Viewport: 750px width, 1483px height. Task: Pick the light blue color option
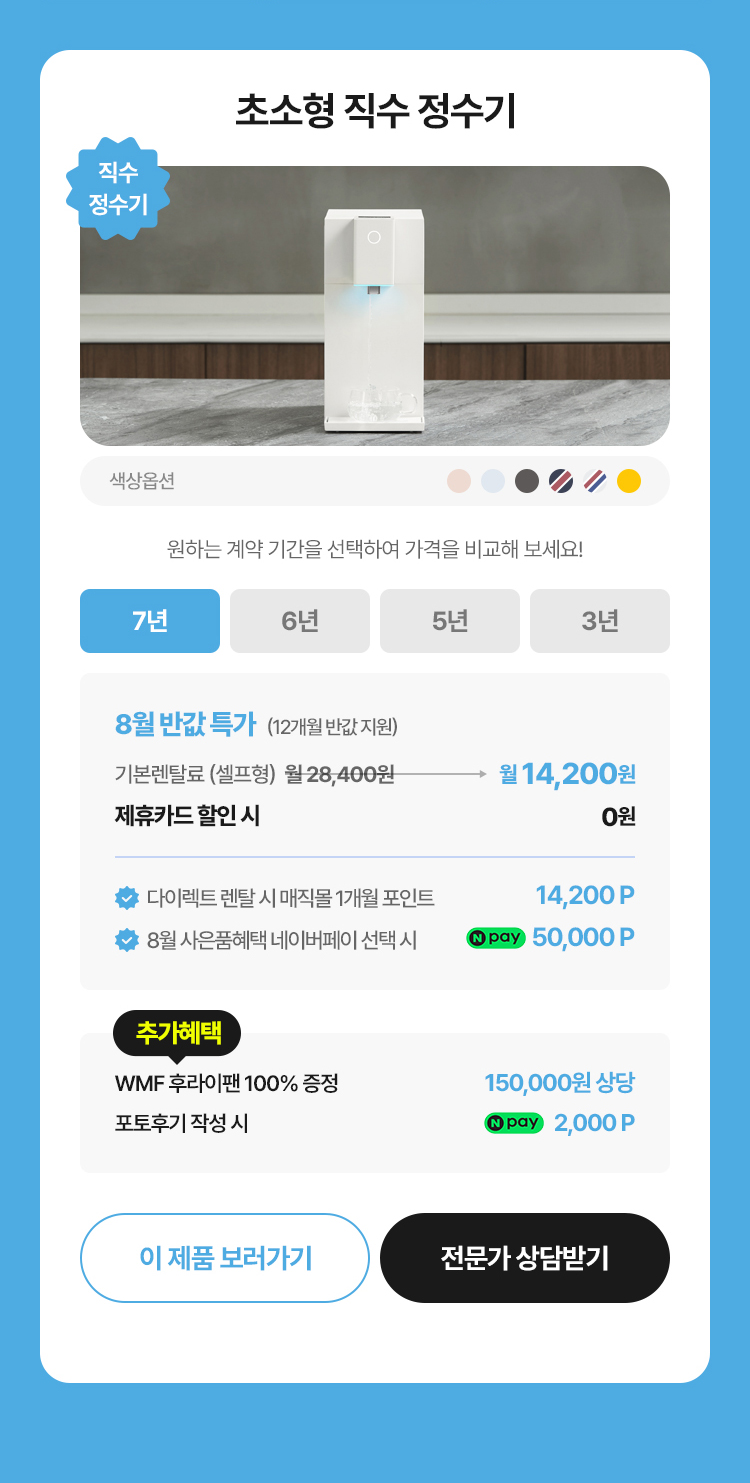pos(493,481)
